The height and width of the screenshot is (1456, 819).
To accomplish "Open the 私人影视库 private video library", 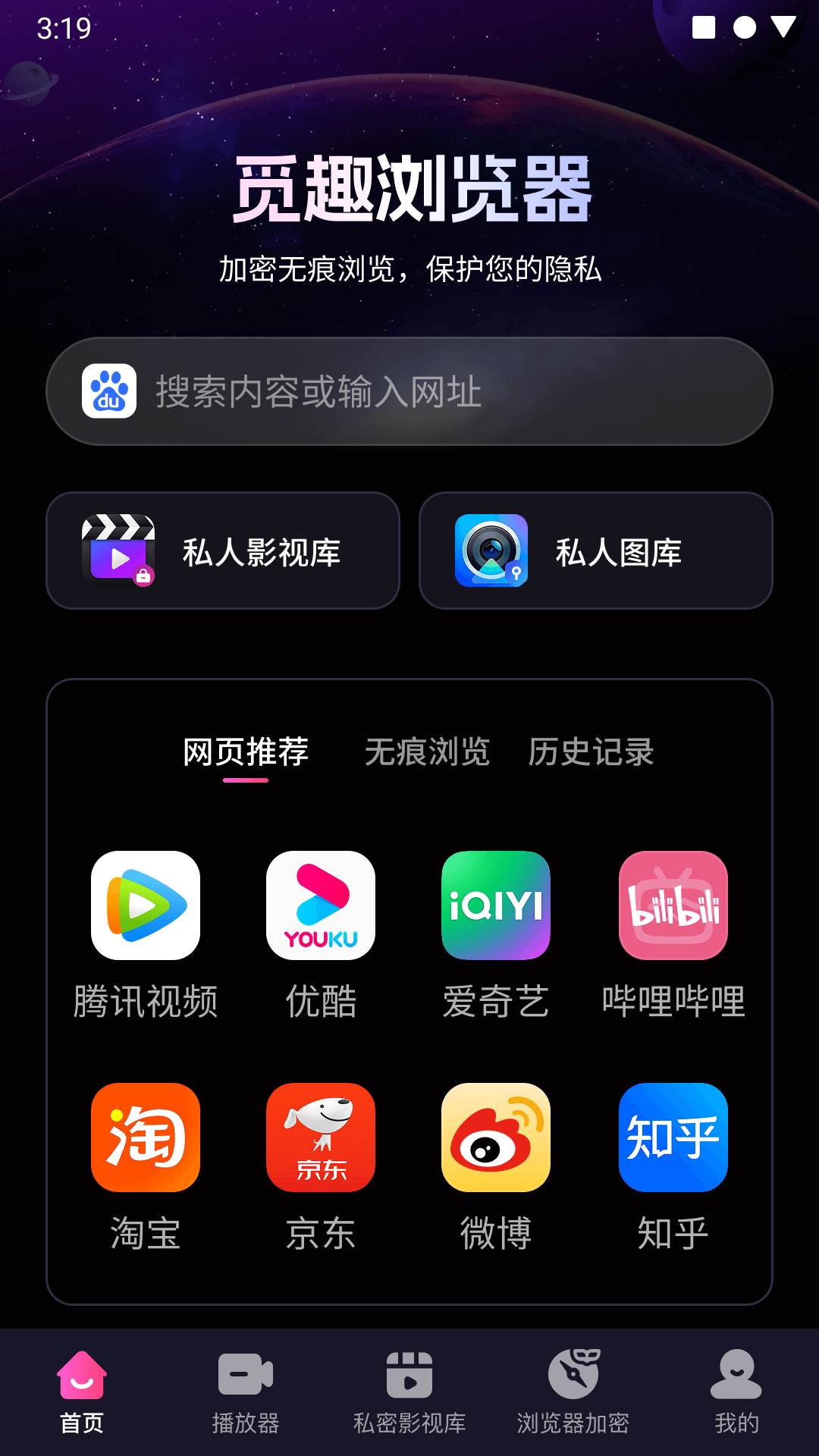I will [x=224, y=551].
